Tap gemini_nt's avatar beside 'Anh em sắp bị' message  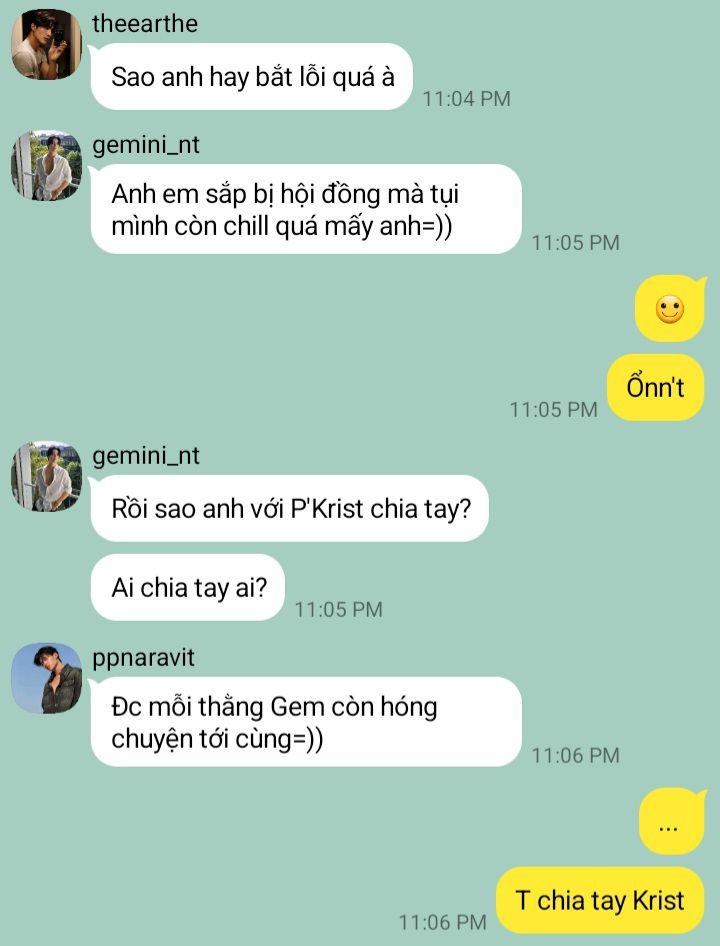46,165
